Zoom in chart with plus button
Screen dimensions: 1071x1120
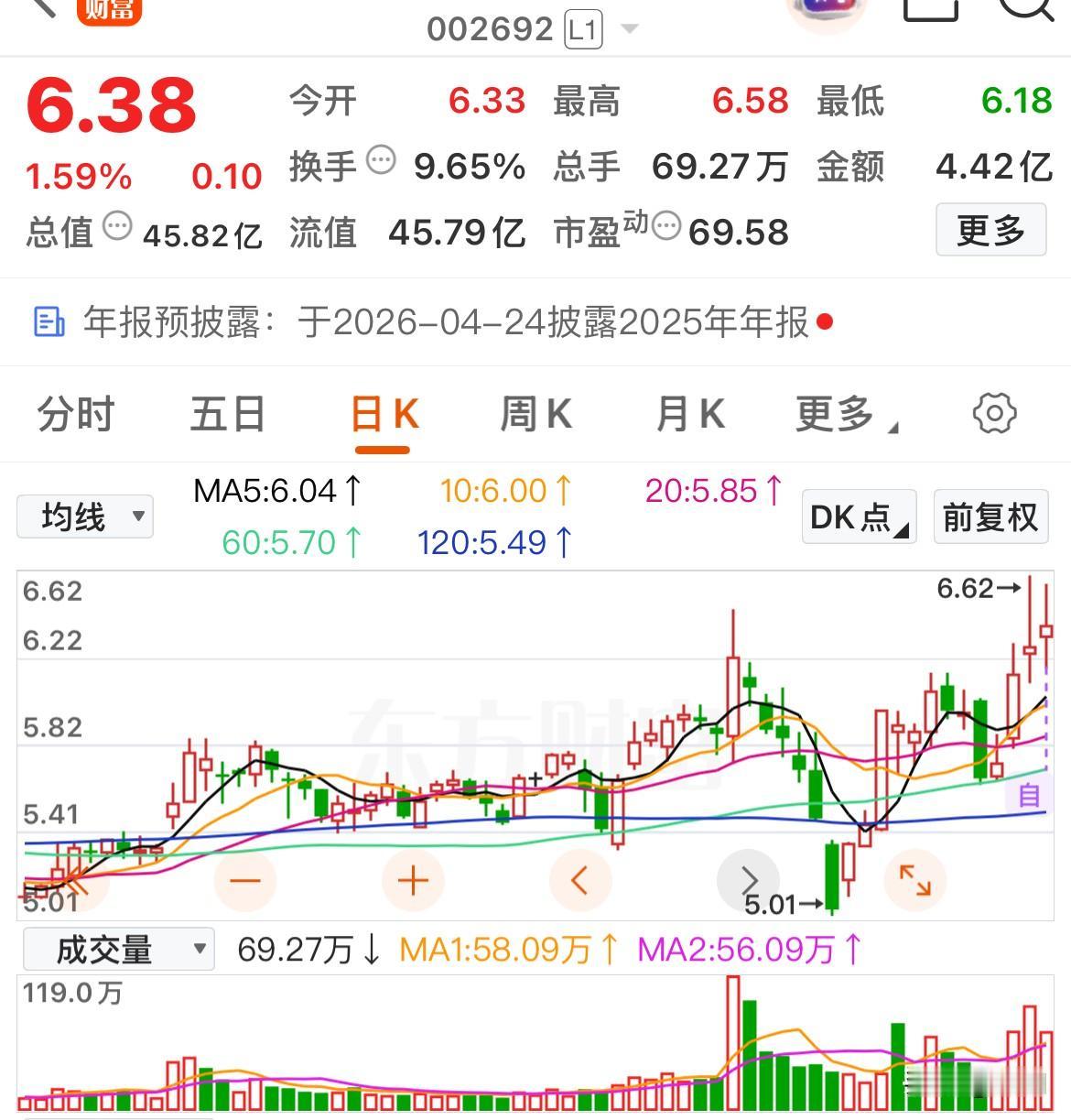pyautogui.click(x=413, y=881)
